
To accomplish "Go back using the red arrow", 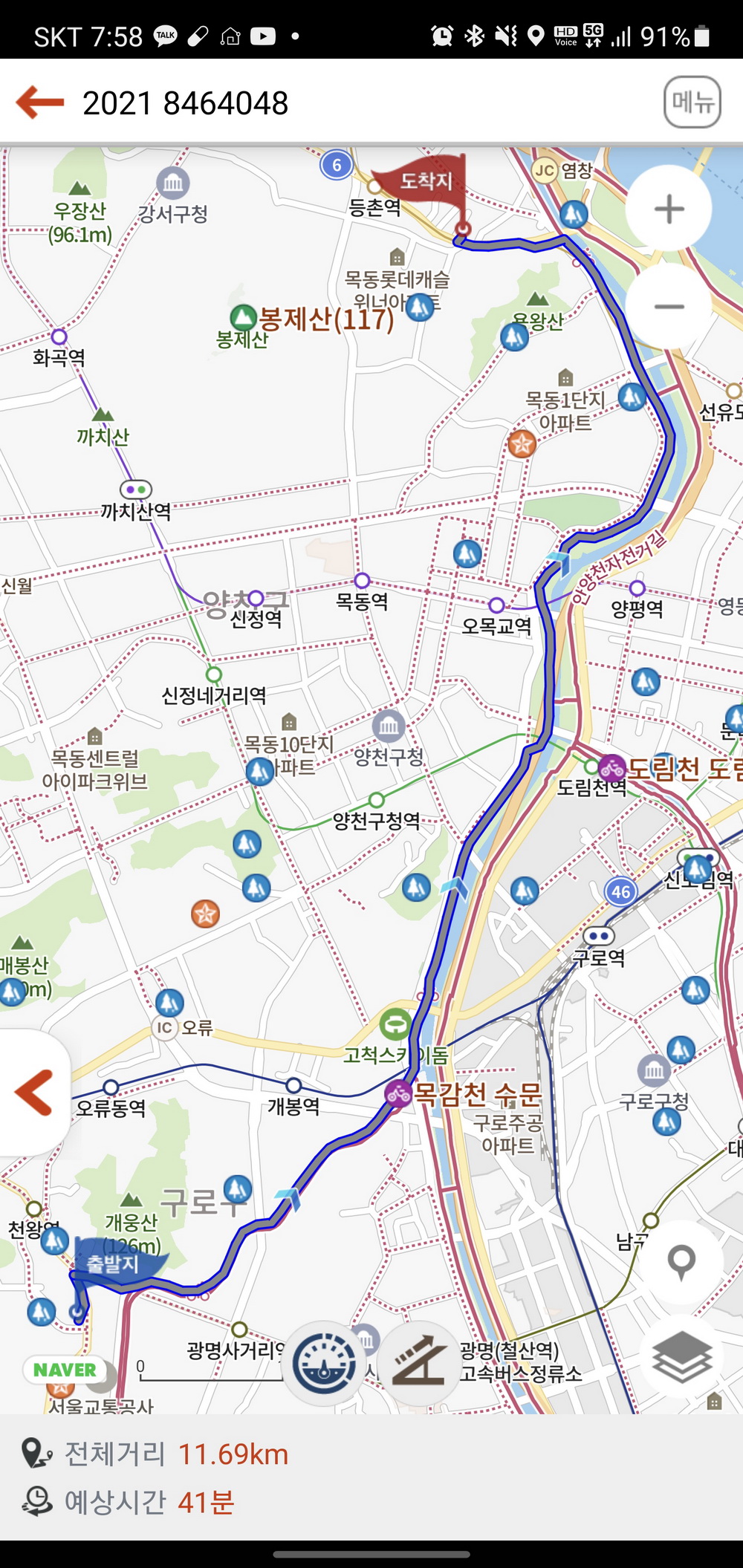I will click(x=40, y=102).
